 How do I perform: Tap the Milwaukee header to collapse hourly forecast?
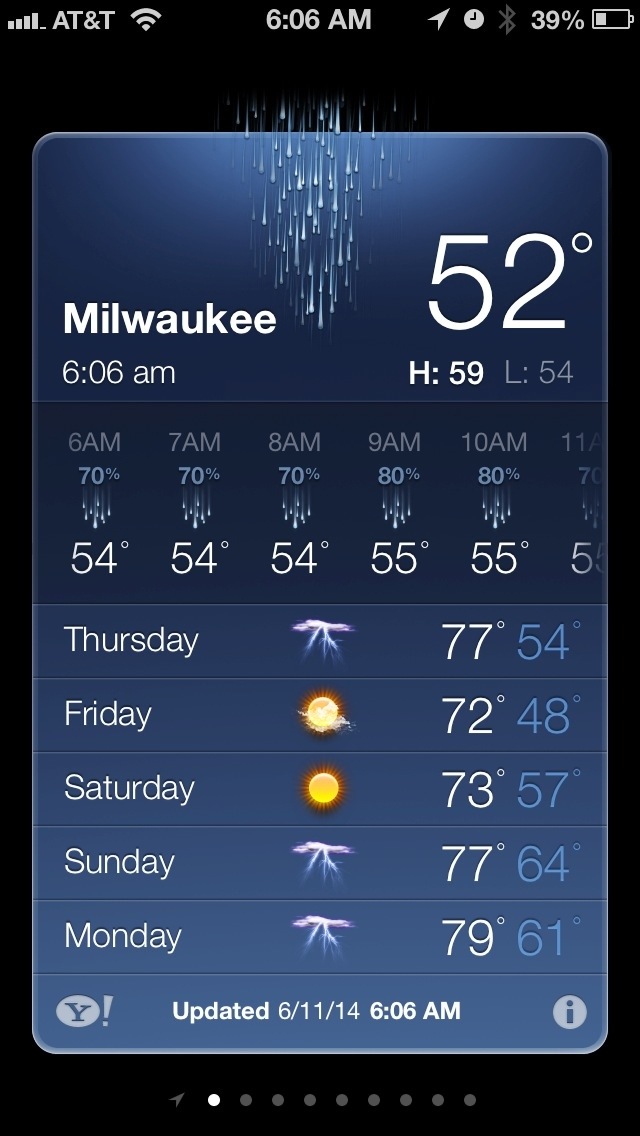click(170, 320)
